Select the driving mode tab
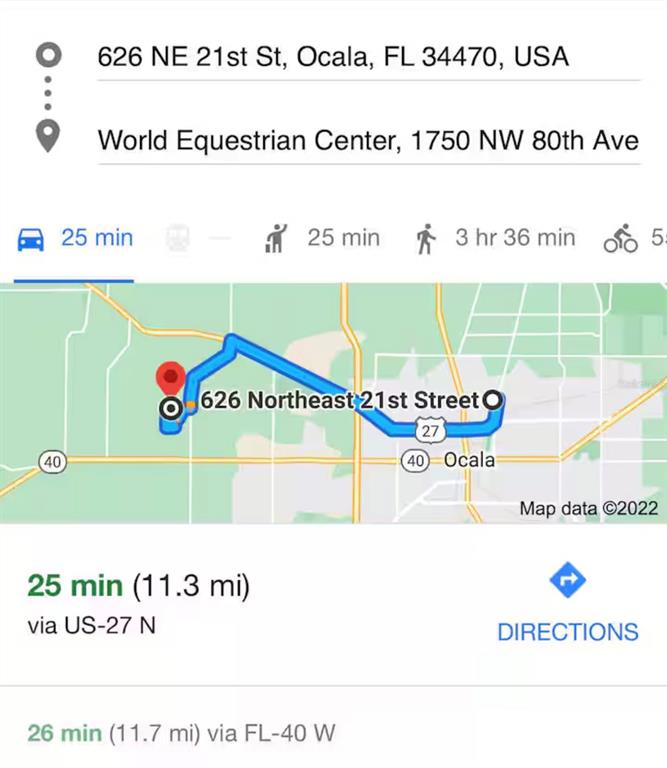The image size is (667, 768). pos(76,238)
